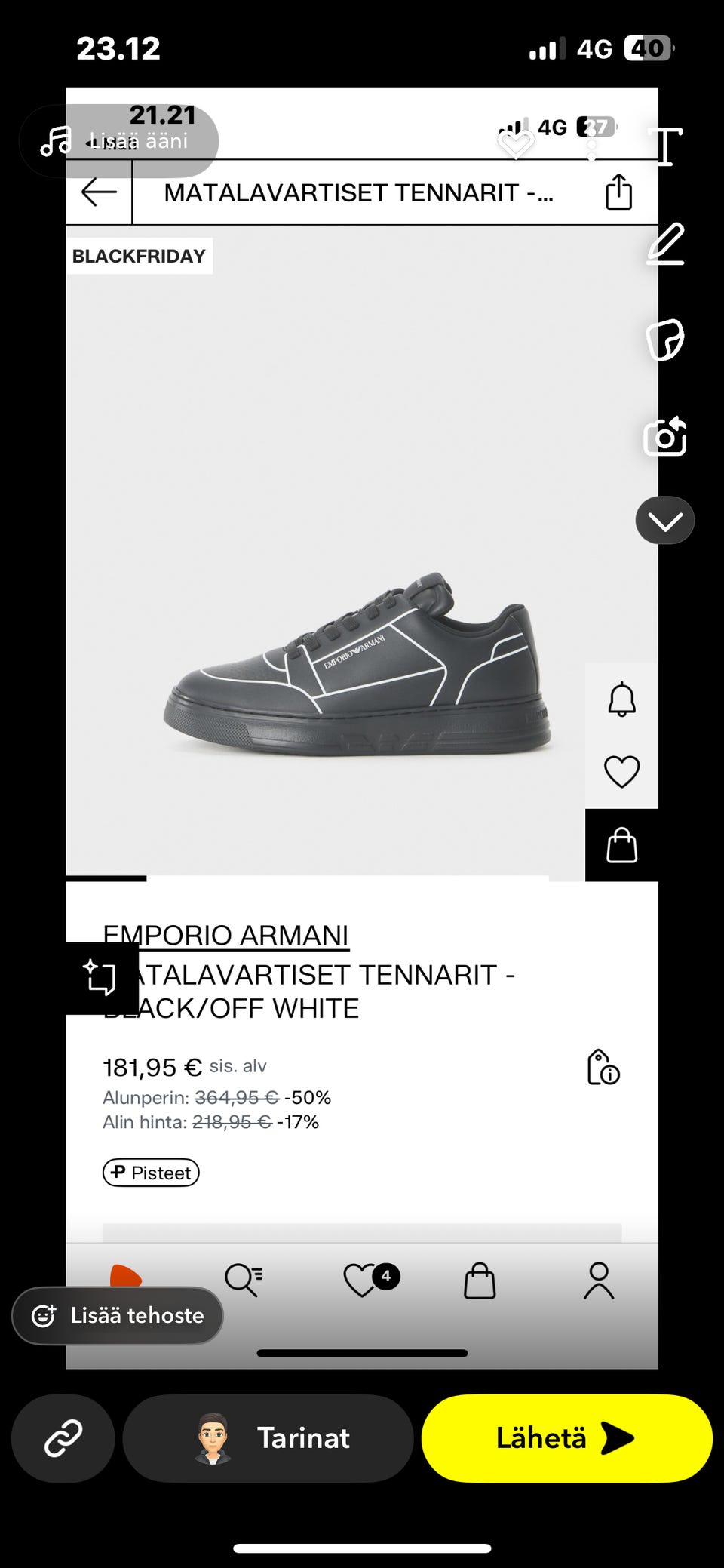
Task: Tap the camera icon in the side toolbar
Action: 665,436
